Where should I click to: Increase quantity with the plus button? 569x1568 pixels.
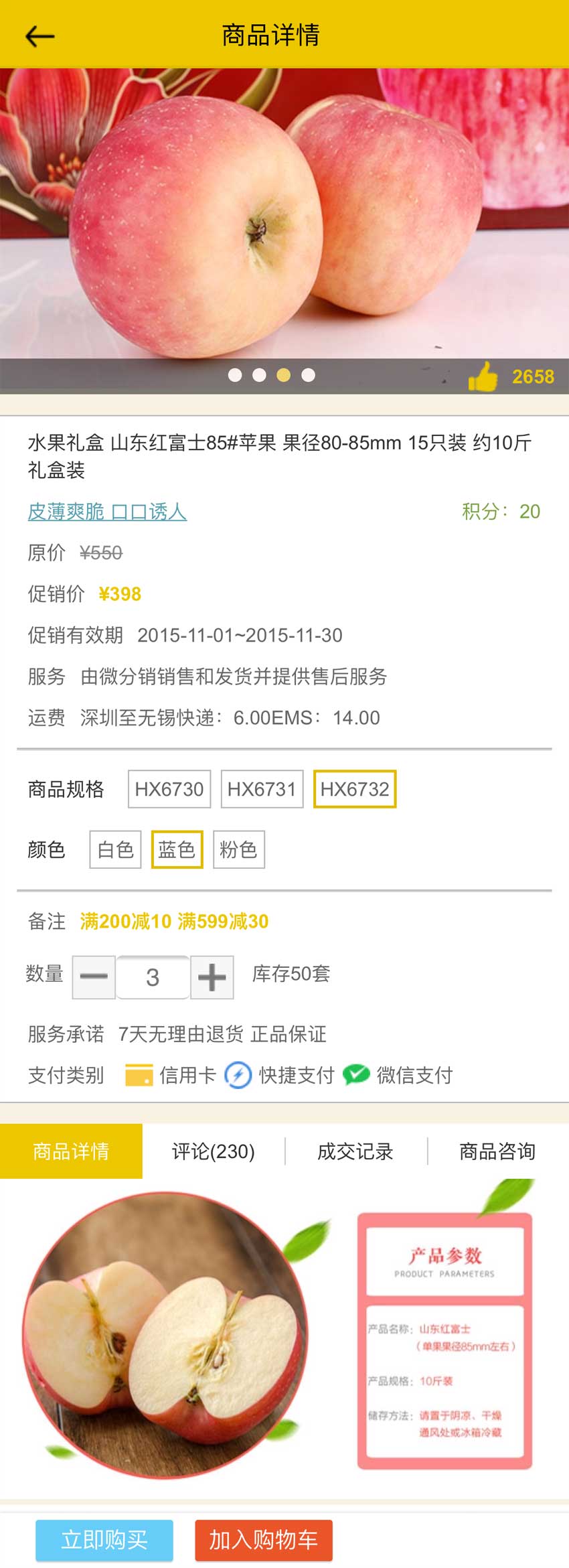click(212, 977)
